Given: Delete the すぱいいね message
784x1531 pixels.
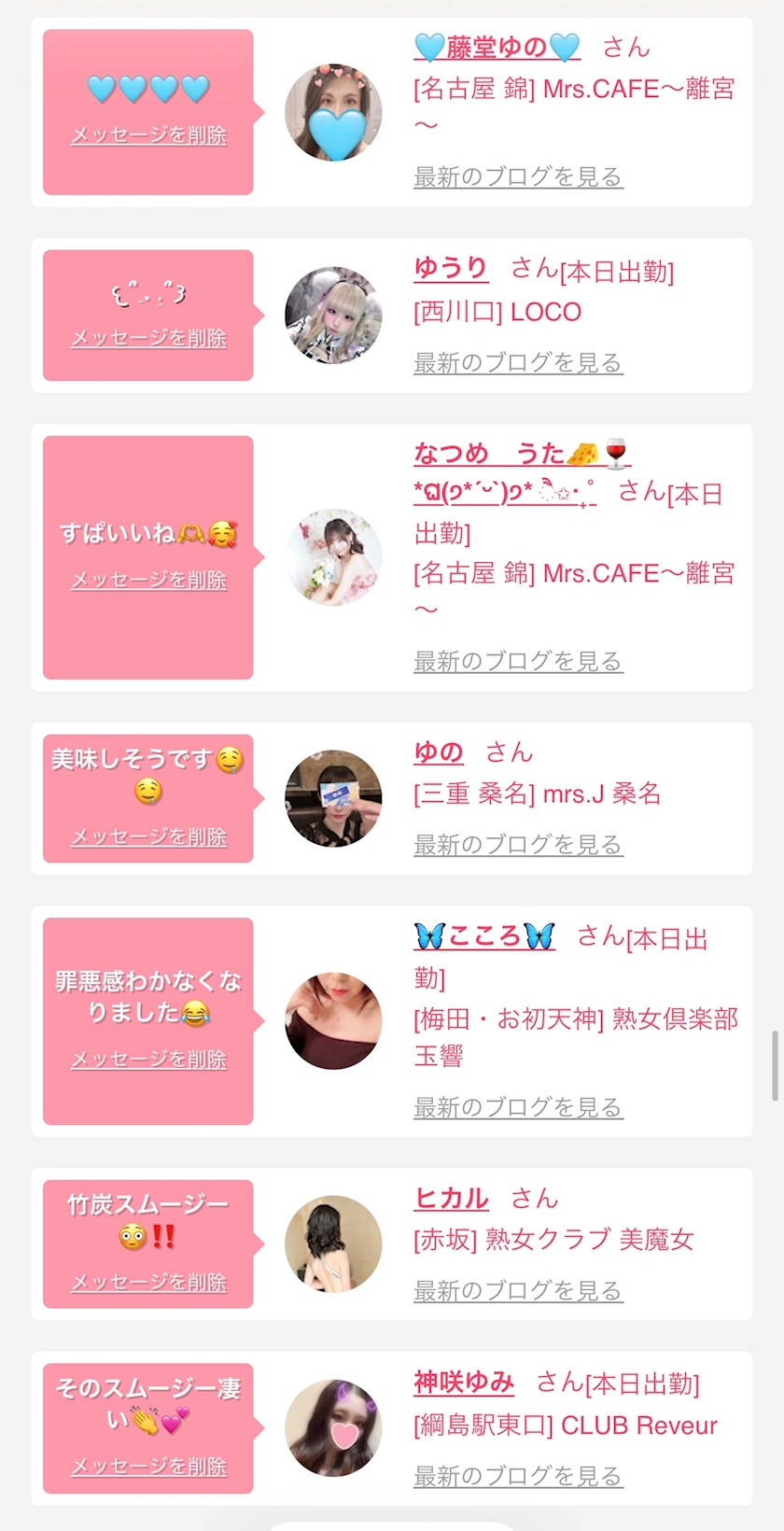Looking at the screenshot, I should click(x=149, y=580).
